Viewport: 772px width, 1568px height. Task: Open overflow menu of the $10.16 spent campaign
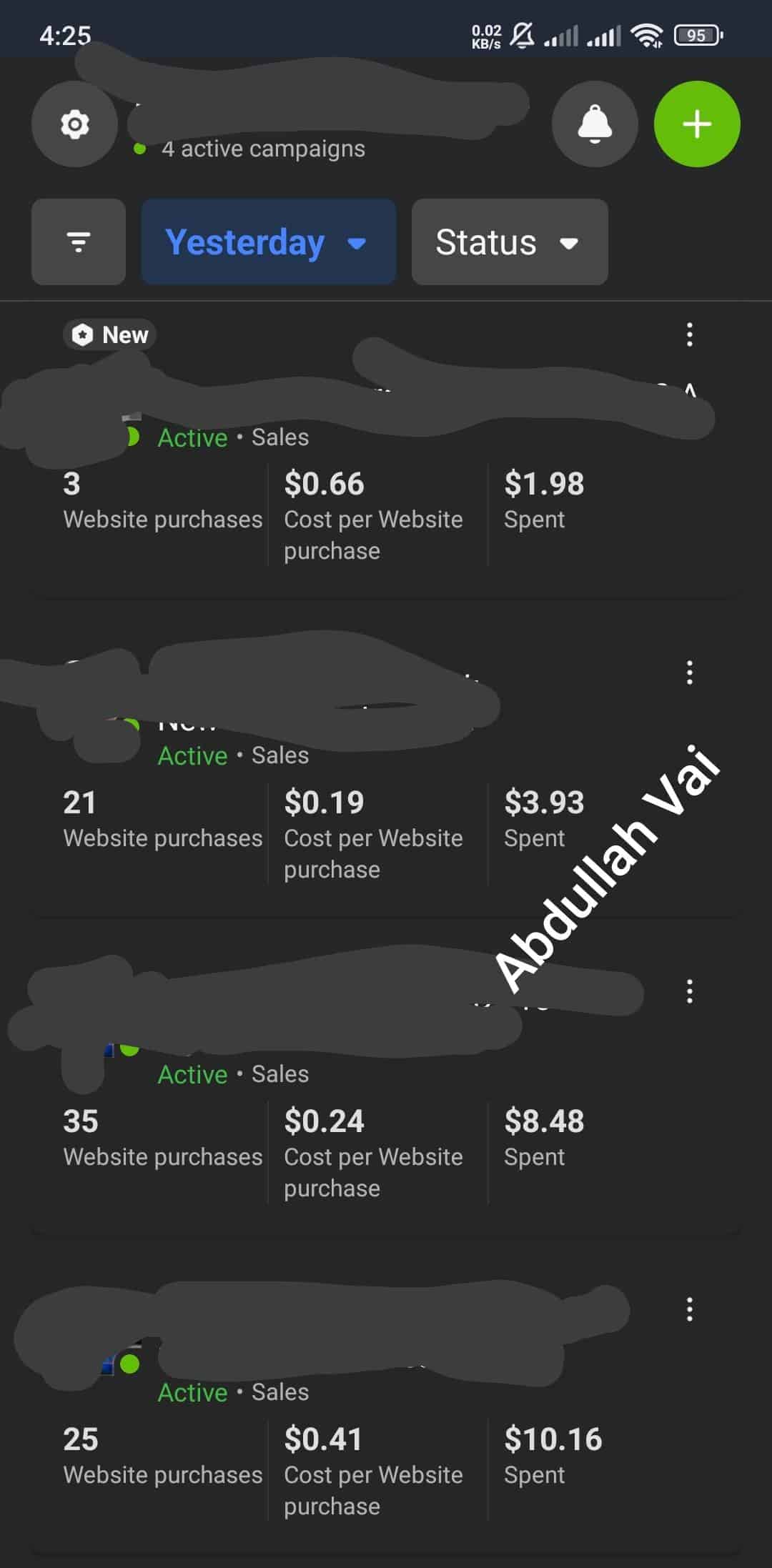coord(690,1309)
